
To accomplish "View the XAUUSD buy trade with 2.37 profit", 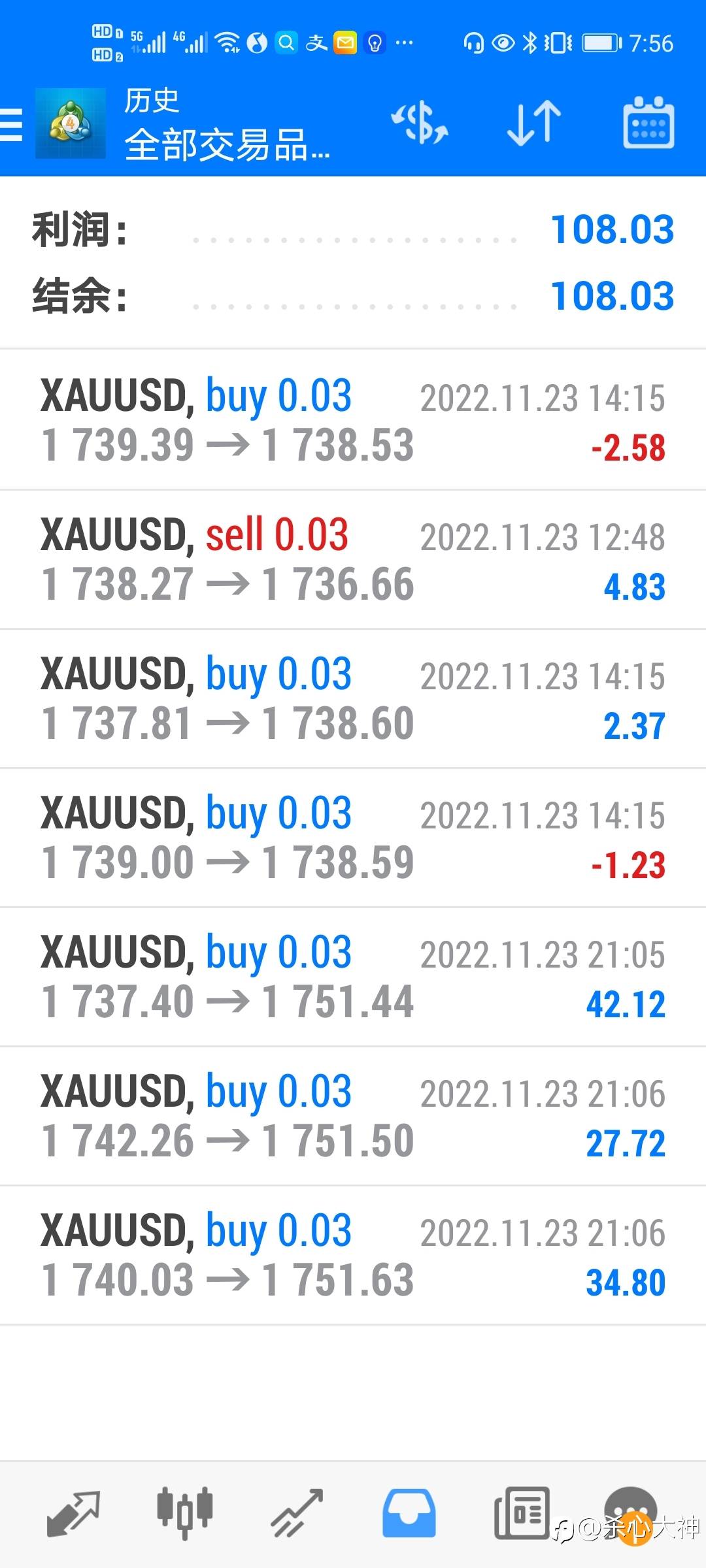I will pos(353,699).
